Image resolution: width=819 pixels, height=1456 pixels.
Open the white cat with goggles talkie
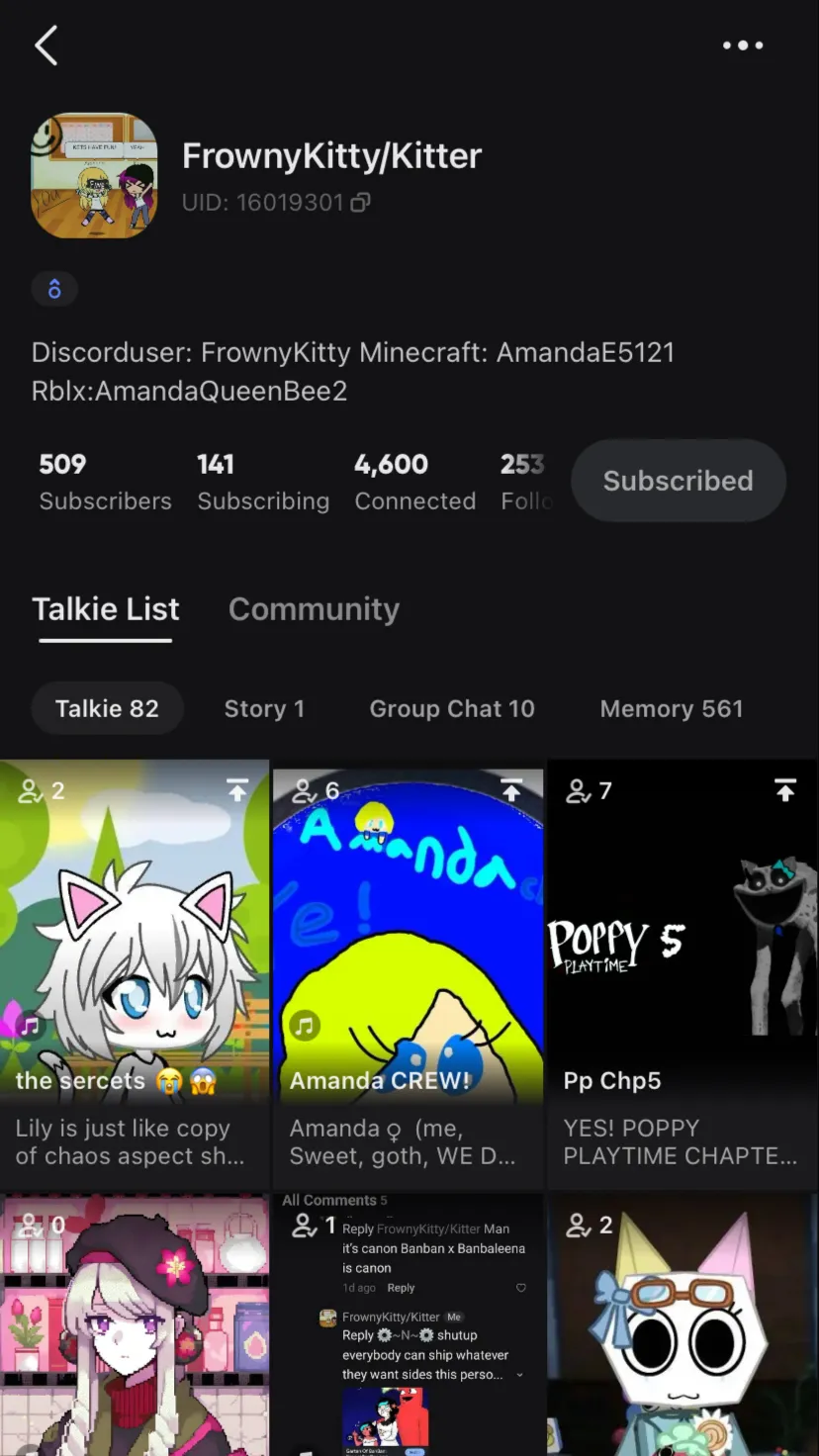[x=682, y=1325]
